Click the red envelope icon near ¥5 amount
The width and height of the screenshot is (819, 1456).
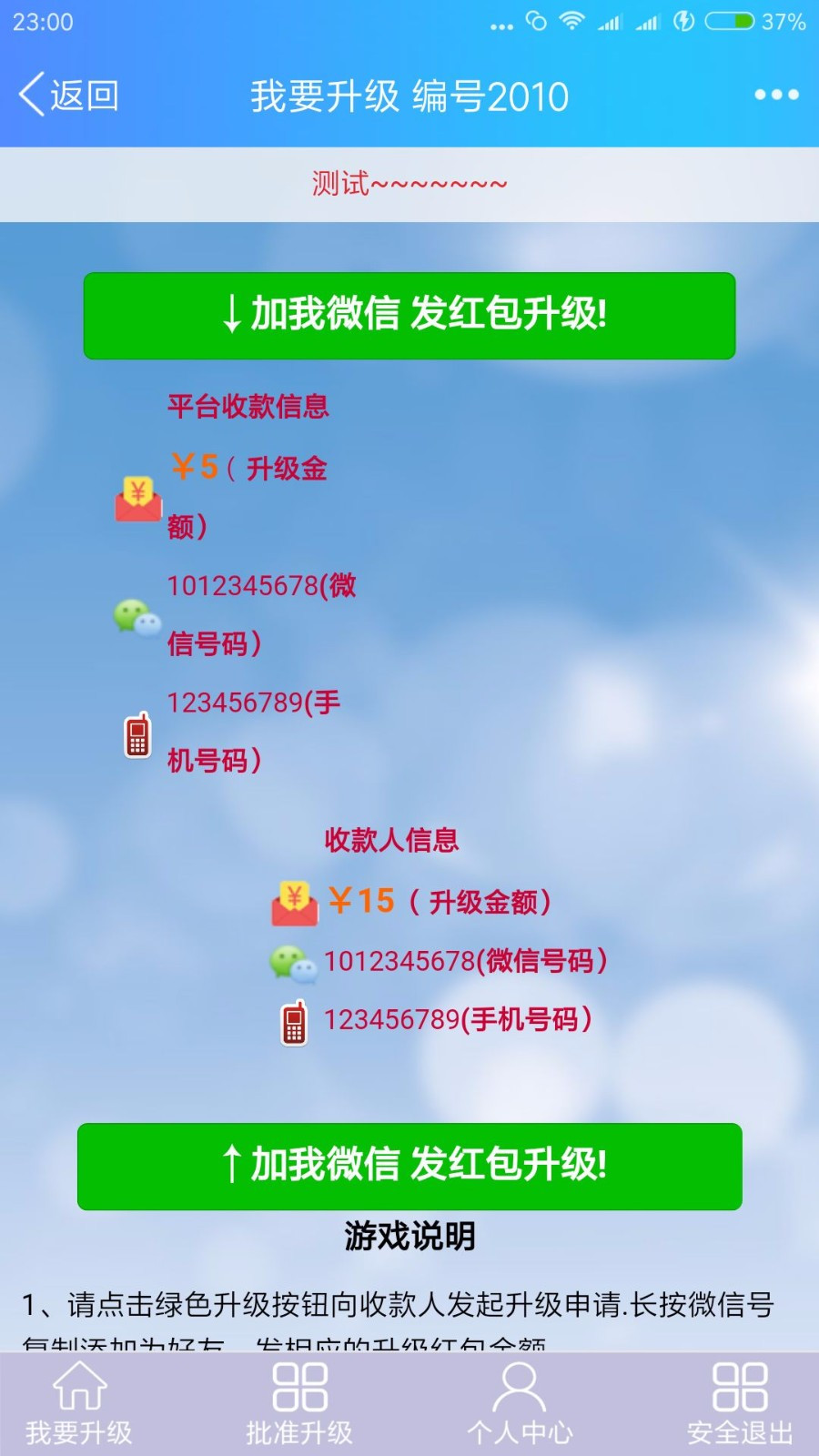click(136, 499)
